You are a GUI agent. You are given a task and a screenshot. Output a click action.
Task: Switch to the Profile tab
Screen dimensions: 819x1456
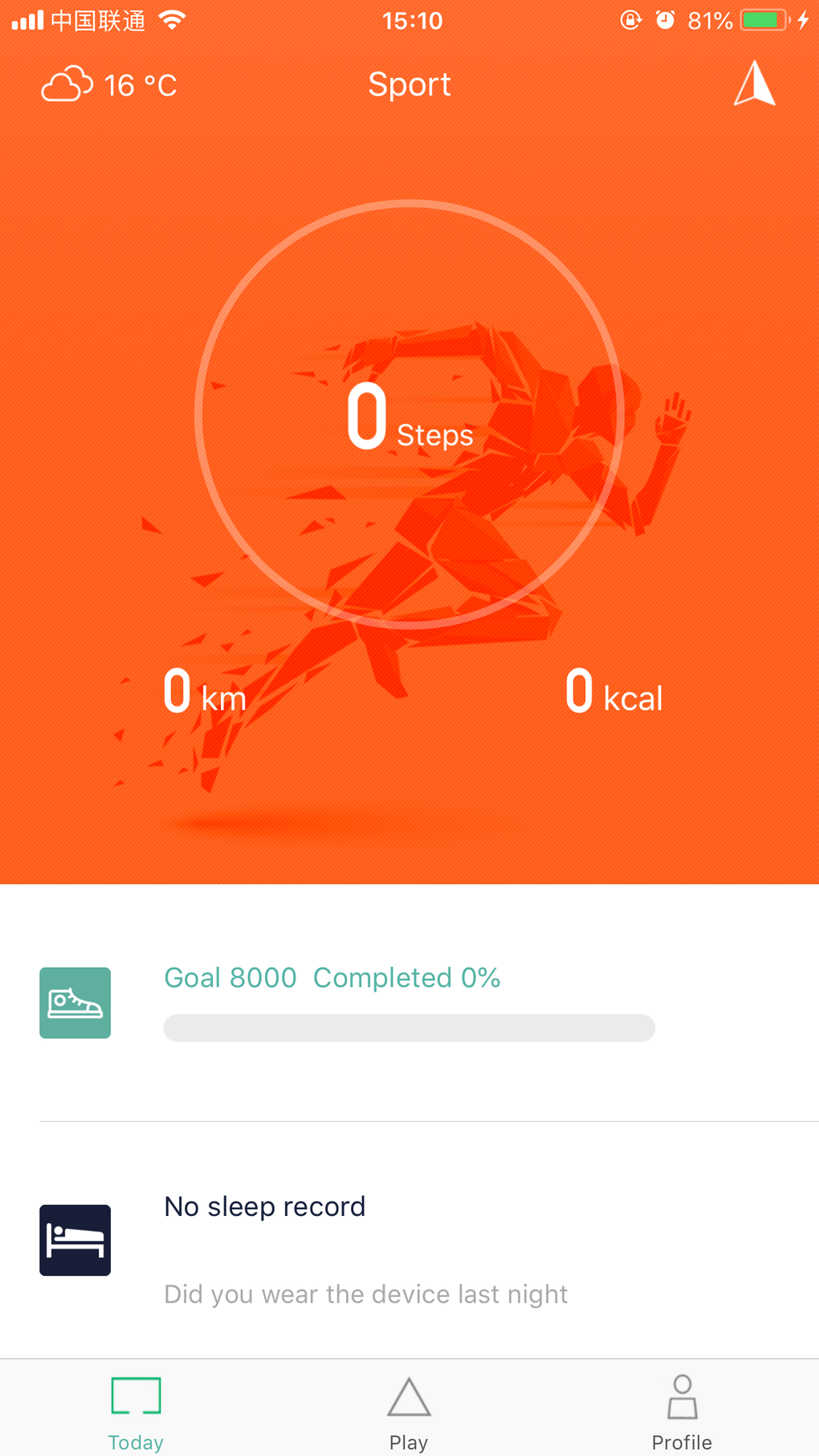click(682, 1412)
